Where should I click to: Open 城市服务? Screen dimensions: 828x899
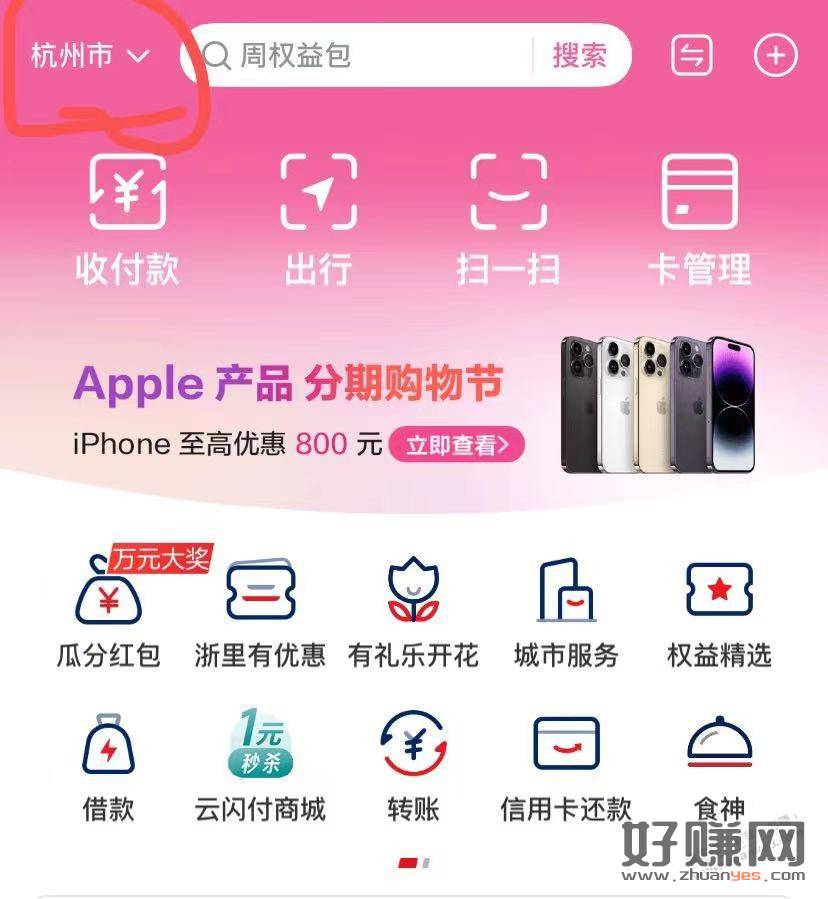point(566,610)
